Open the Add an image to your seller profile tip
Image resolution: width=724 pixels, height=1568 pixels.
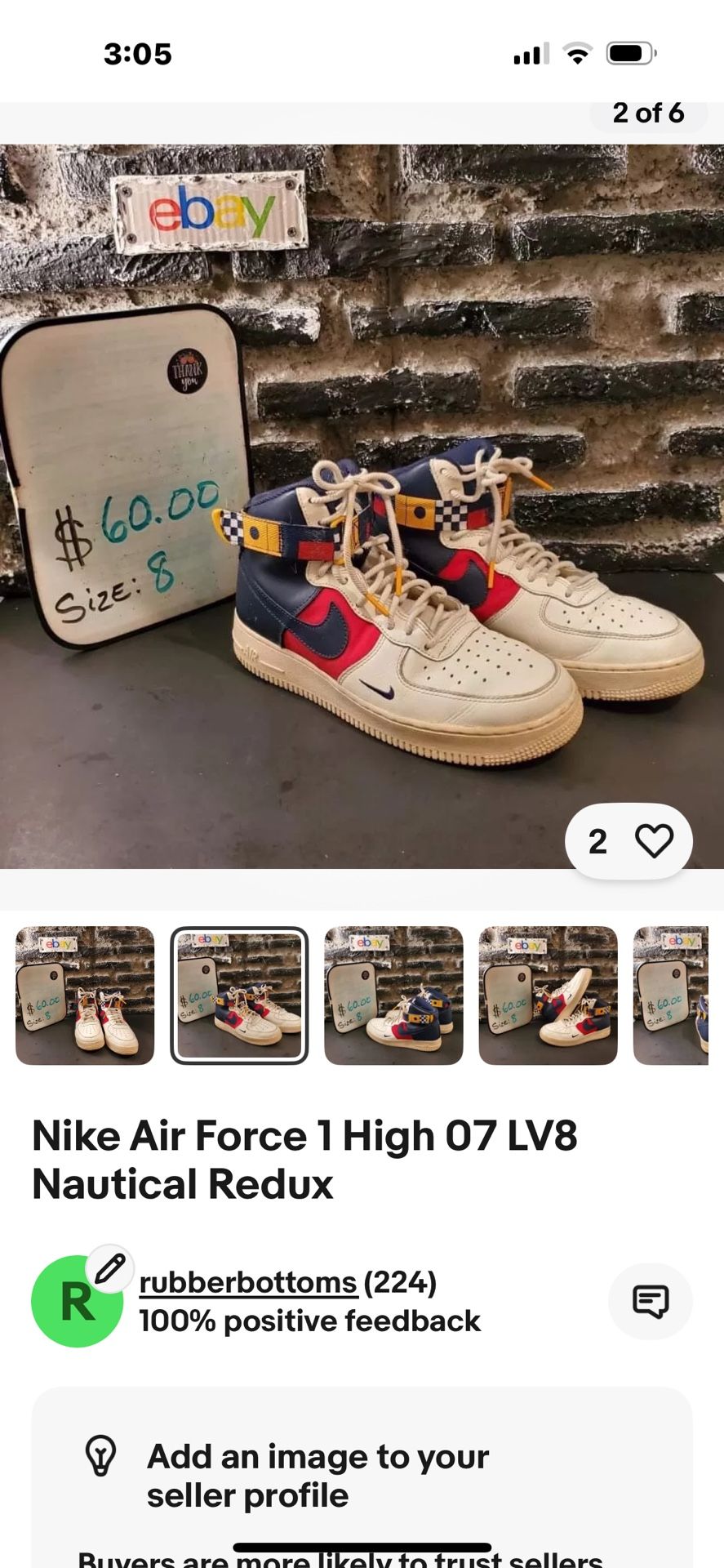point(318,1476)
